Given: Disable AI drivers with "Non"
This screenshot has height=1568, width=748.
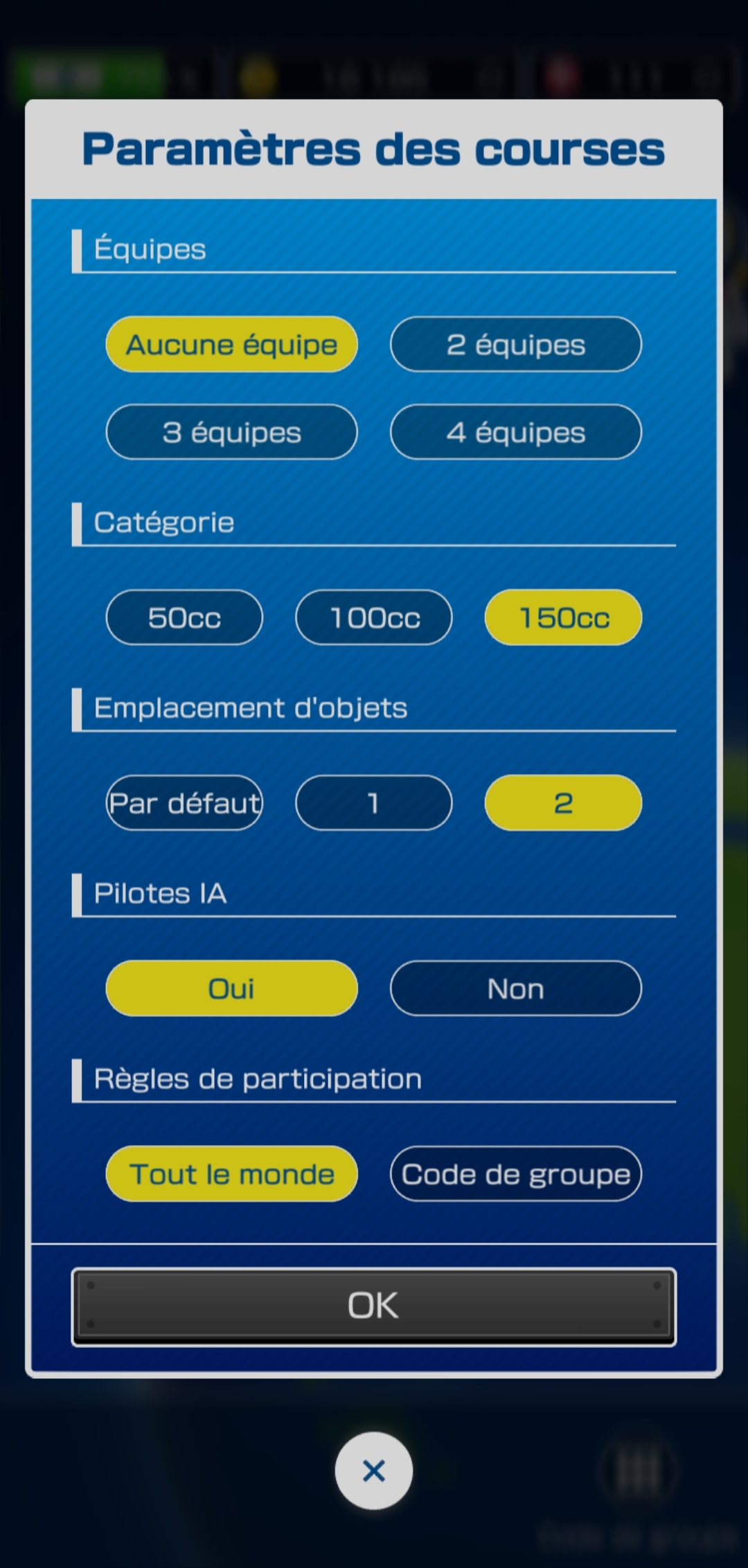Looking at the screenshot, I should [x=516, y=988].
